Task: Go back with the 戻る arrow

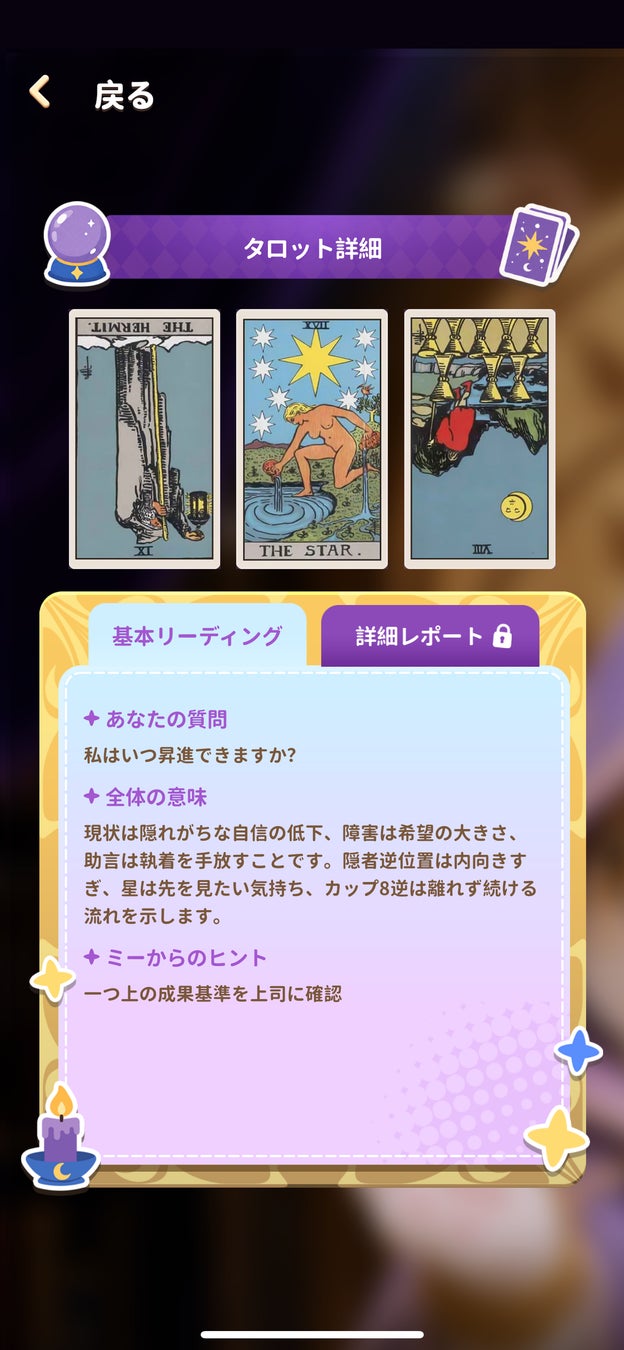Action: 40,92
